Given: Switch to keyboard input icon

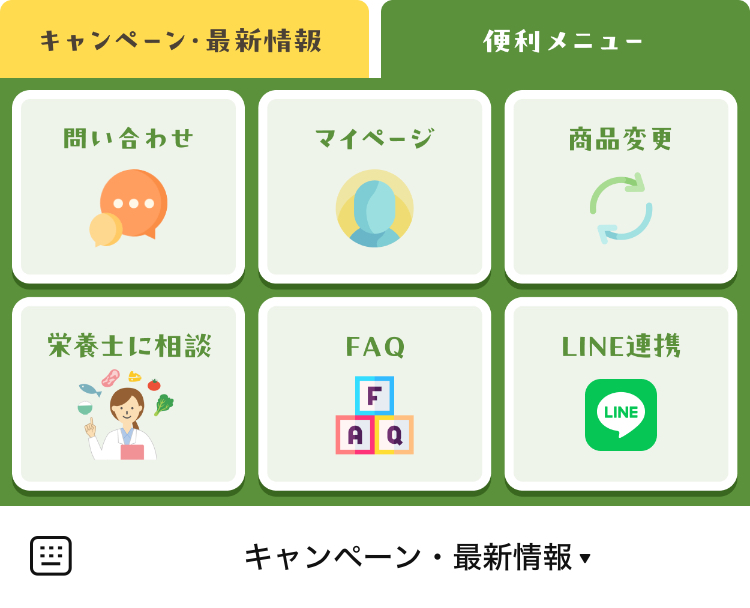Looking at the screenshot, I should 51,556.
